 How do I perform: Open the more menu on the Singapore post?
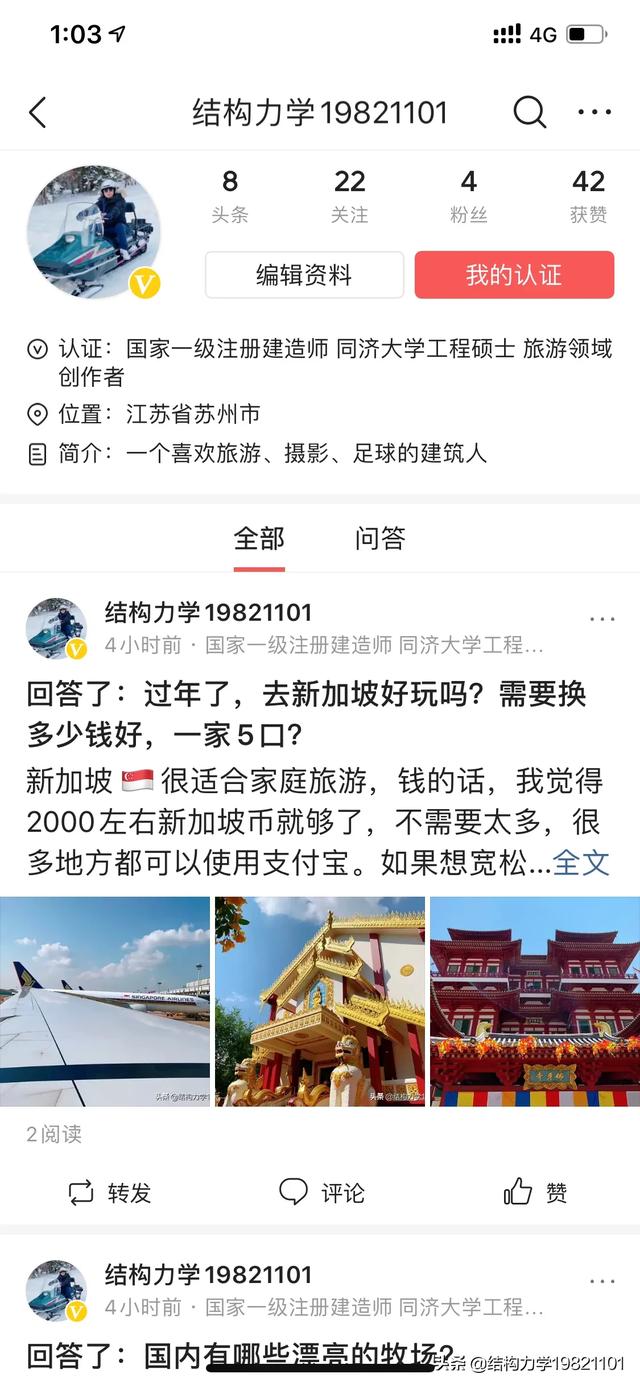coord(602,619)
